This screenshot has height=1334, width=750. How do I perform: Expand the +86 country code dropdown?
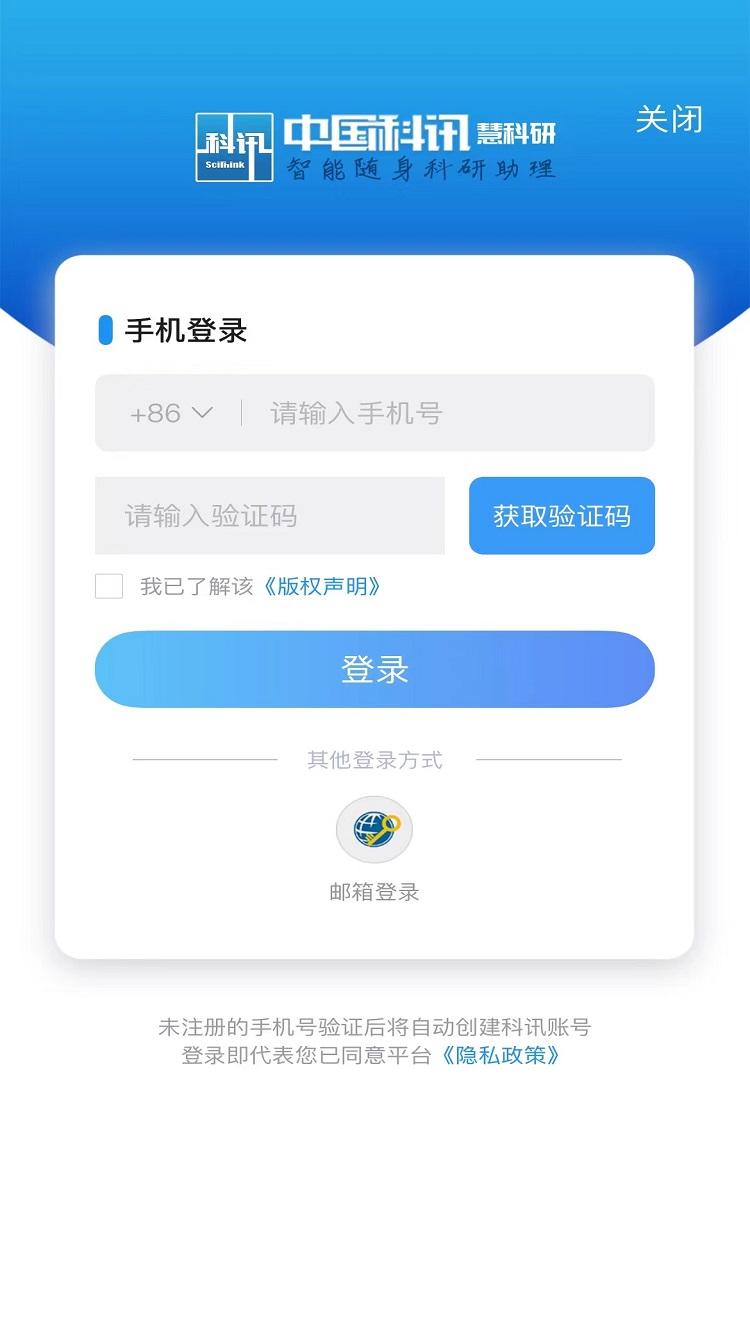[168, 413]
